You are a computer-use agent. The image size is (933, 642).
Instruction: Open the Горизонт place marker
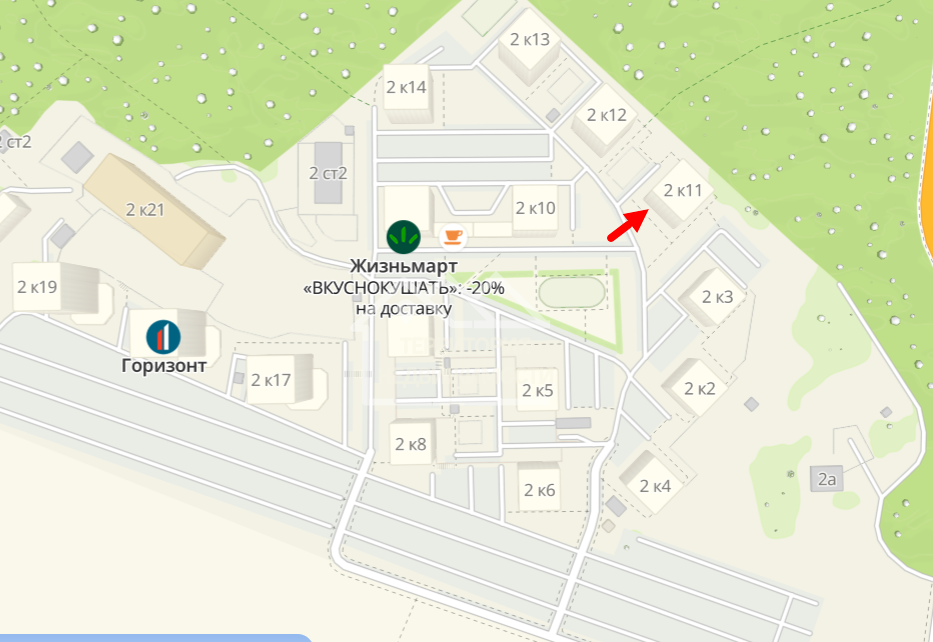163,337
